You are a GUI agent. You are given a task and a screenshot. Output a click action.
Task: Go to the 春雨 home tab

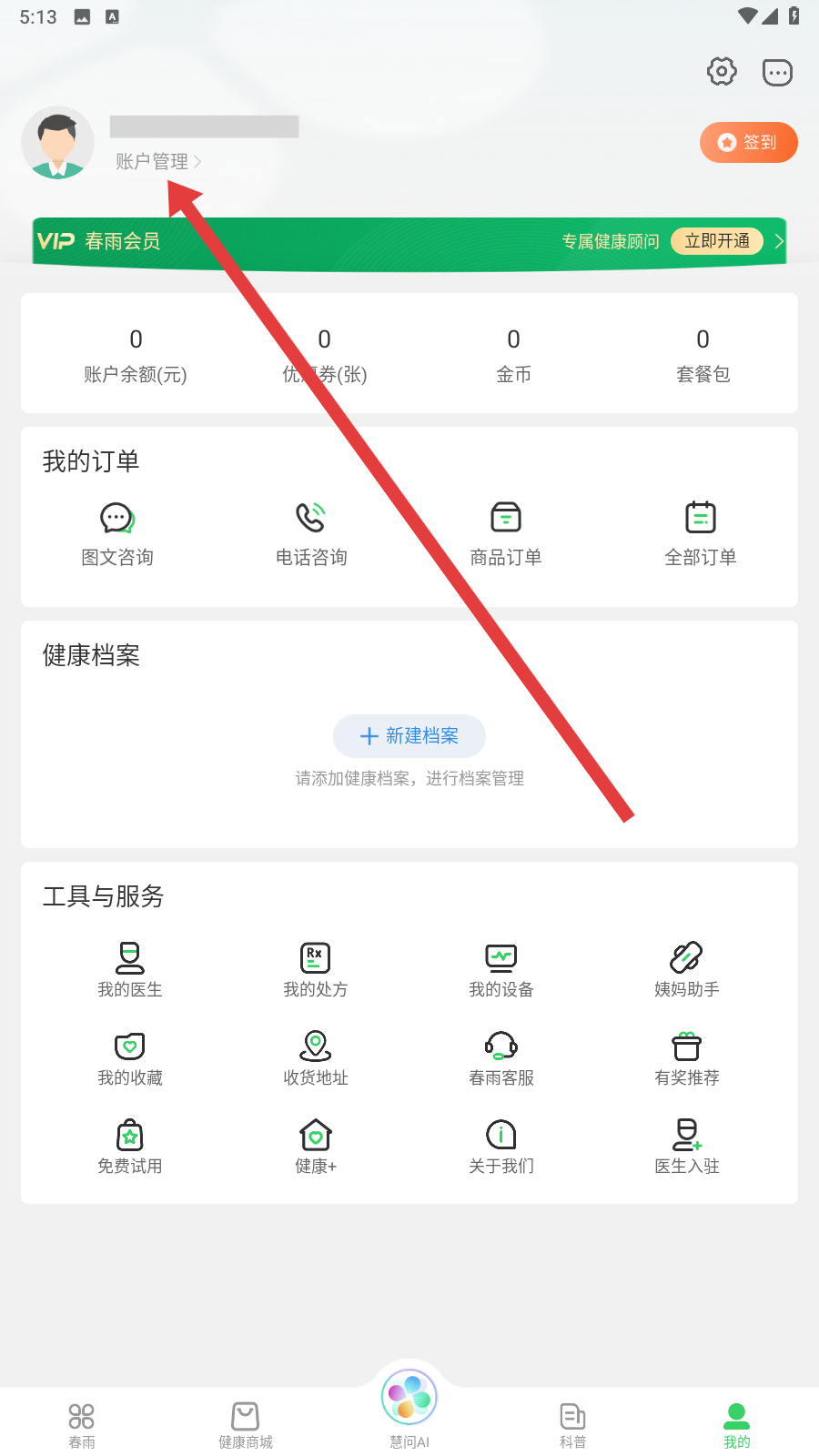click(82, 1424)
